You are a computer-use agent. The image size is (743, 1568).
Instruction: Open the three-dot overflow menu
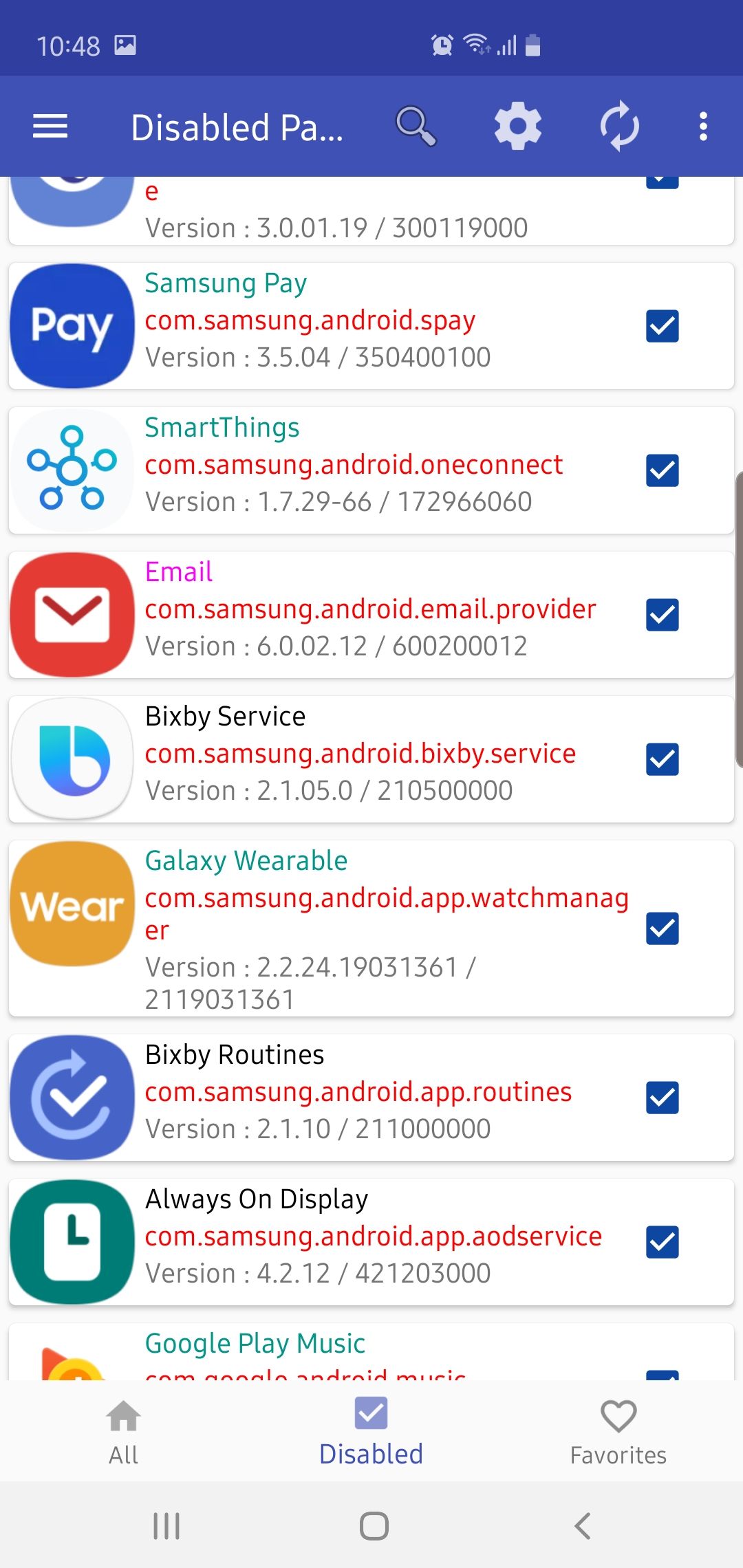702,127
